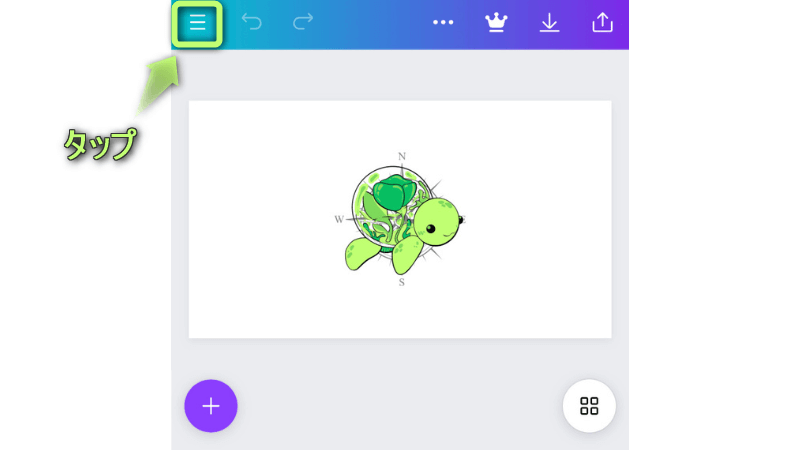Redo the last edit
This screenshot has height=450, width=800.
[303, 22]
